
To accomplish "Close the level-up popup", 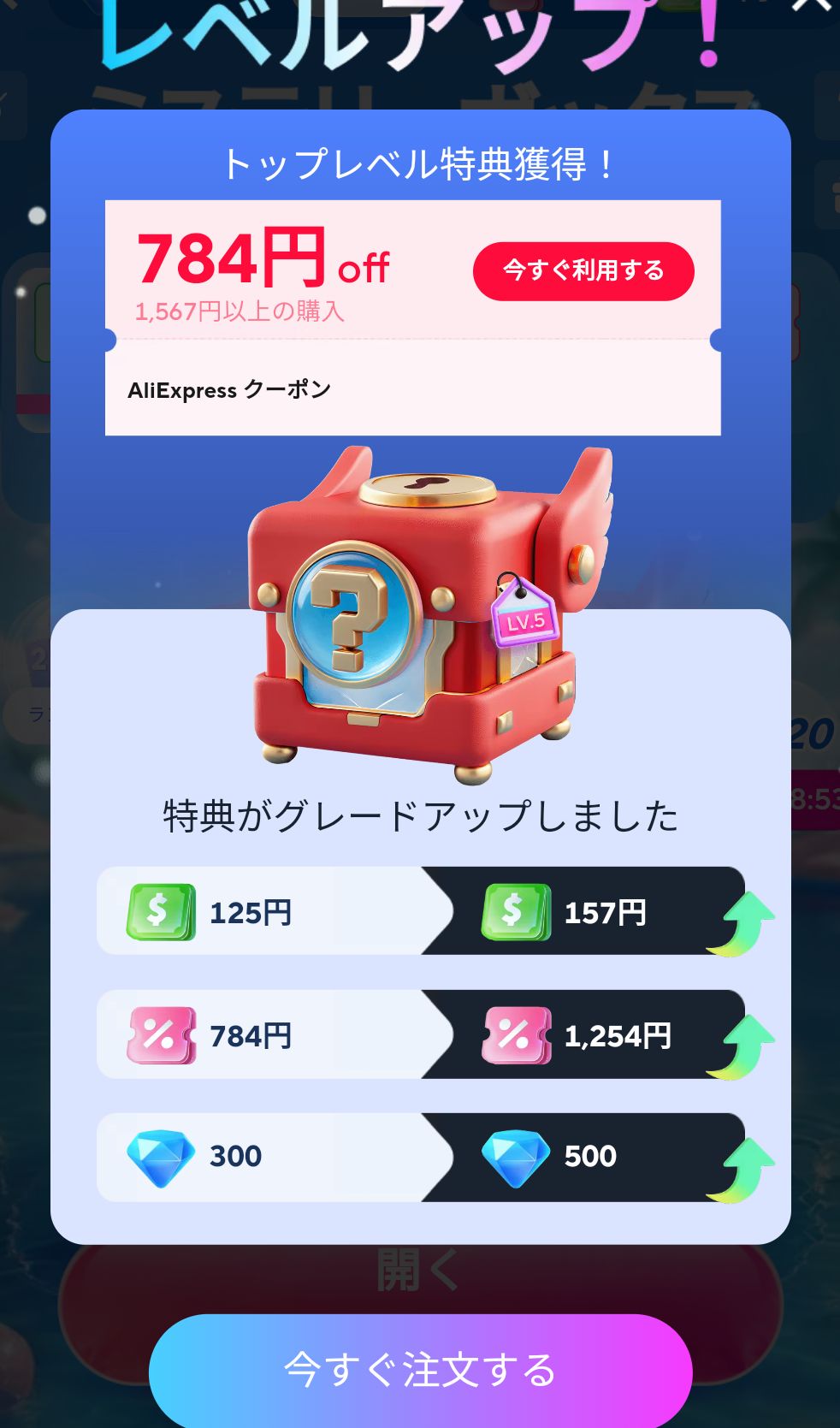I will (810, 5).
